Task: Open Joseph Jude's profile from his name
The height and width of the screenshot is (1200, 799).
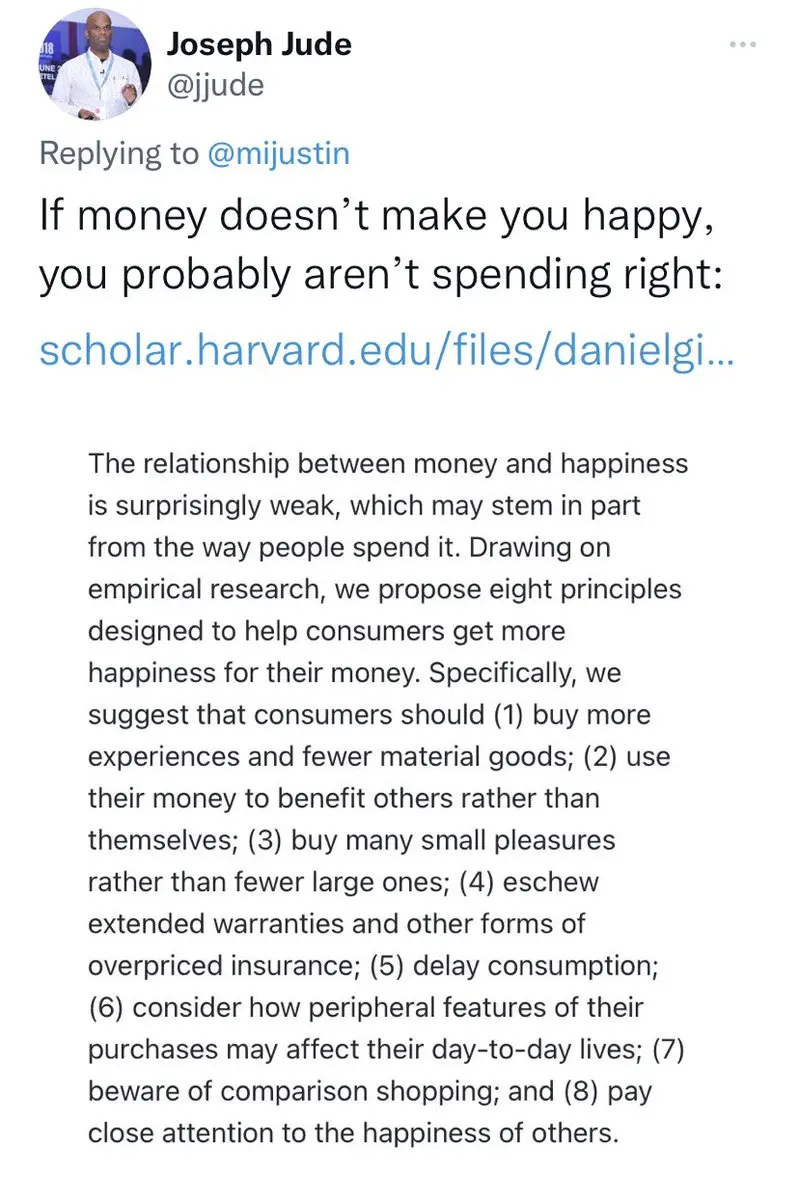Action: tap(259, 44)
